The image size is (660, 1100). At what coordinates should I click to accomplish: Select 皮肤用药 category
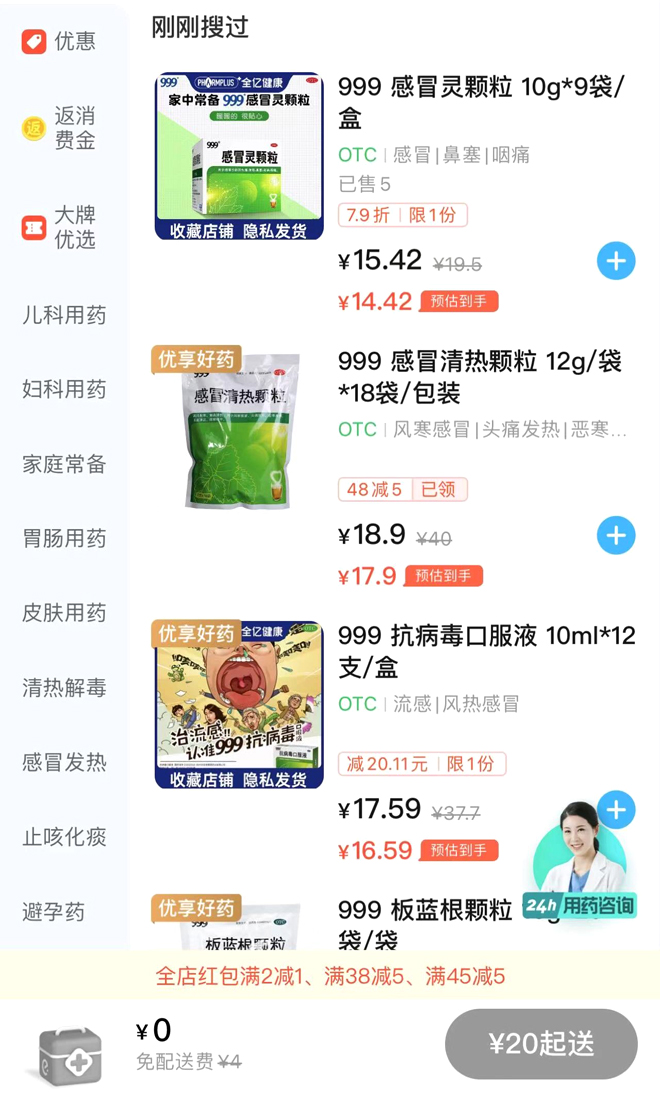[x=64, y=613]
